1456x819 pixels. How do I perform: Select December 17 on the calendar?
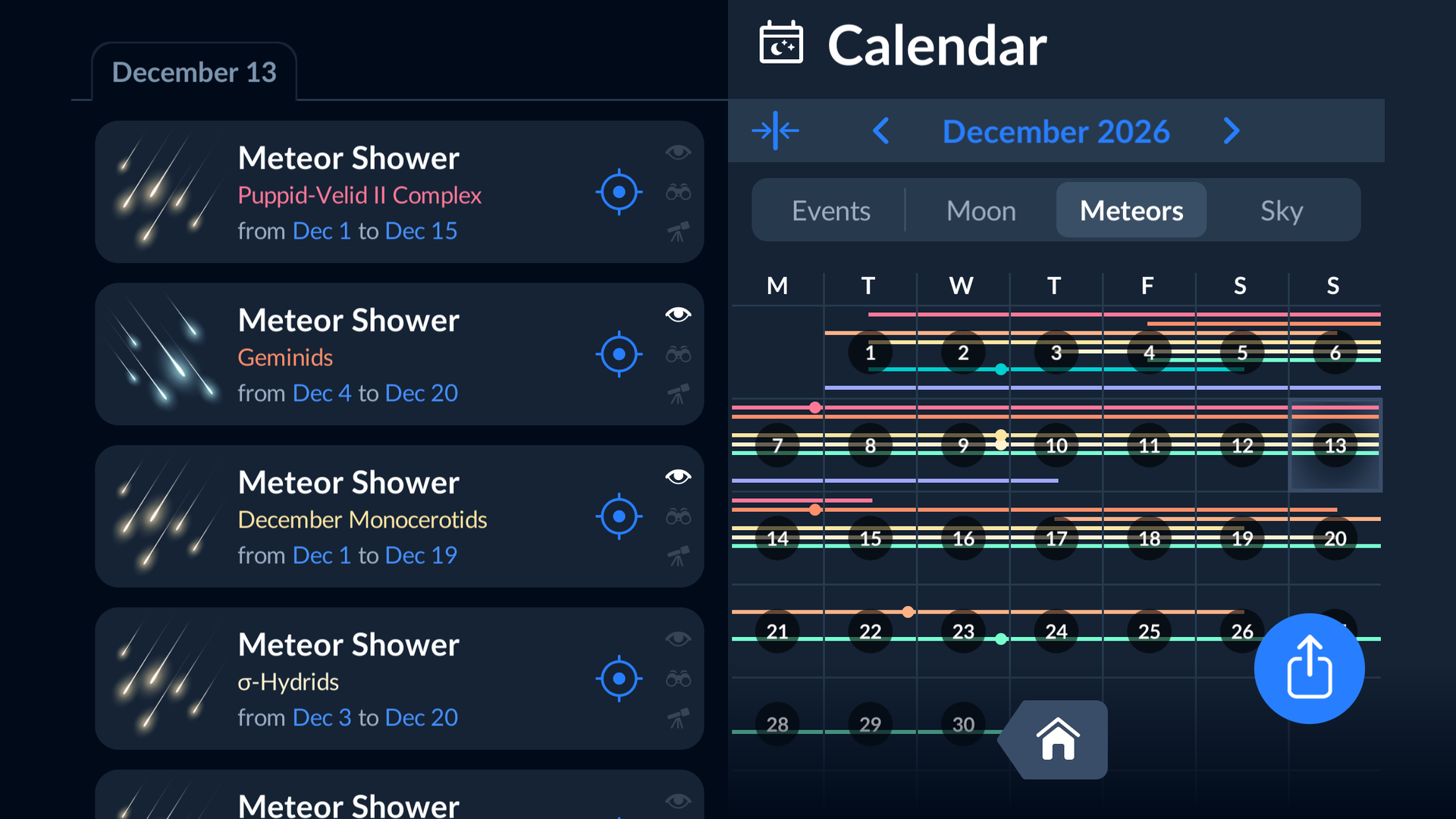tap(1056, 538)
